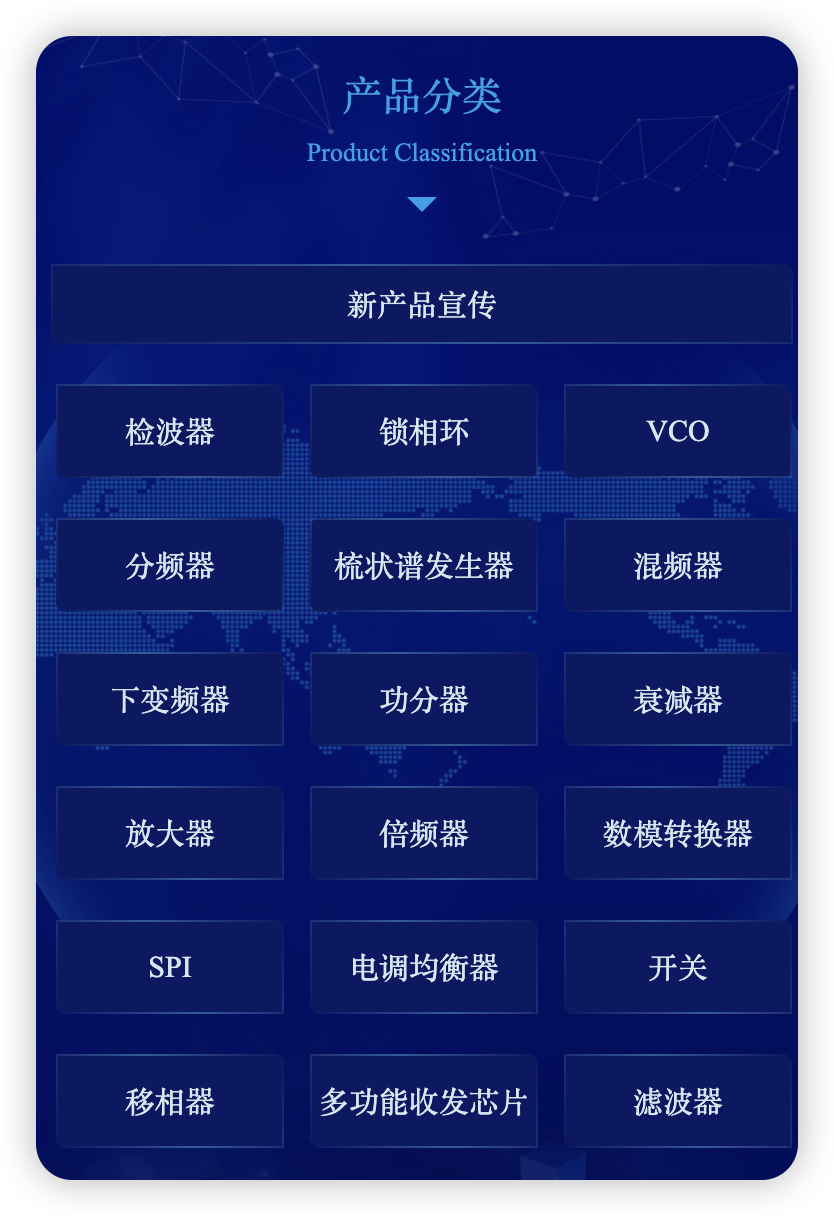Open the 新产品宣传 category

421,305
